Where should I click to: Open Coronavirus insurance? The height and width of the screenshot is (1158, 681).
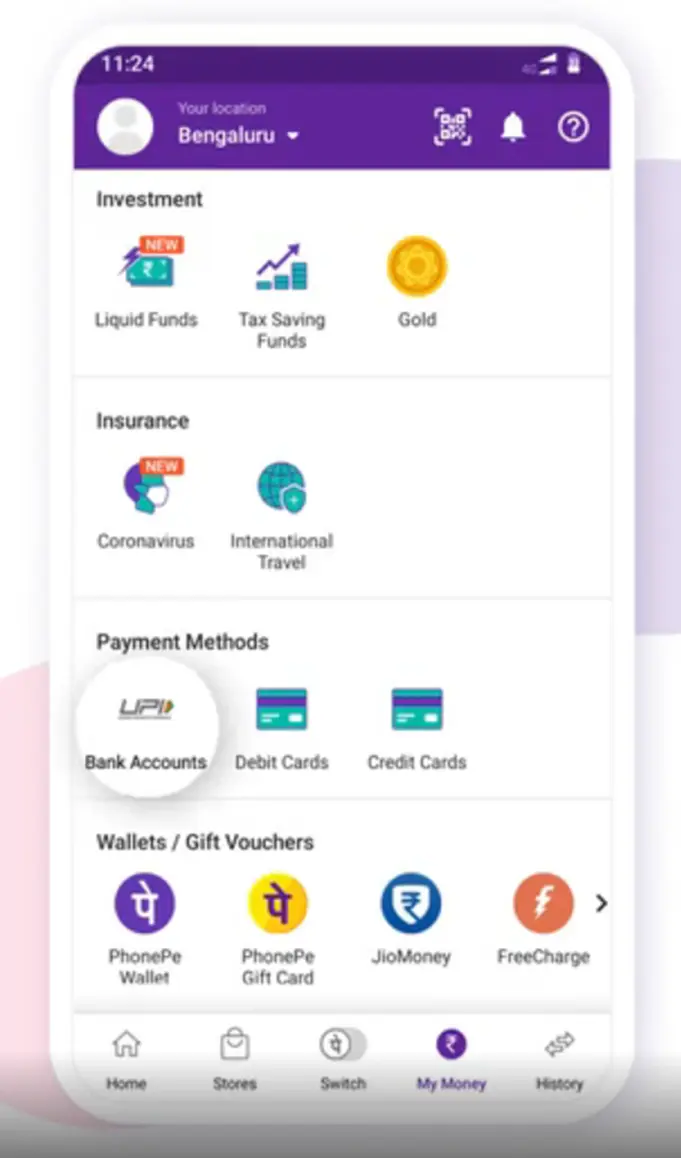[x=146, y=503]
